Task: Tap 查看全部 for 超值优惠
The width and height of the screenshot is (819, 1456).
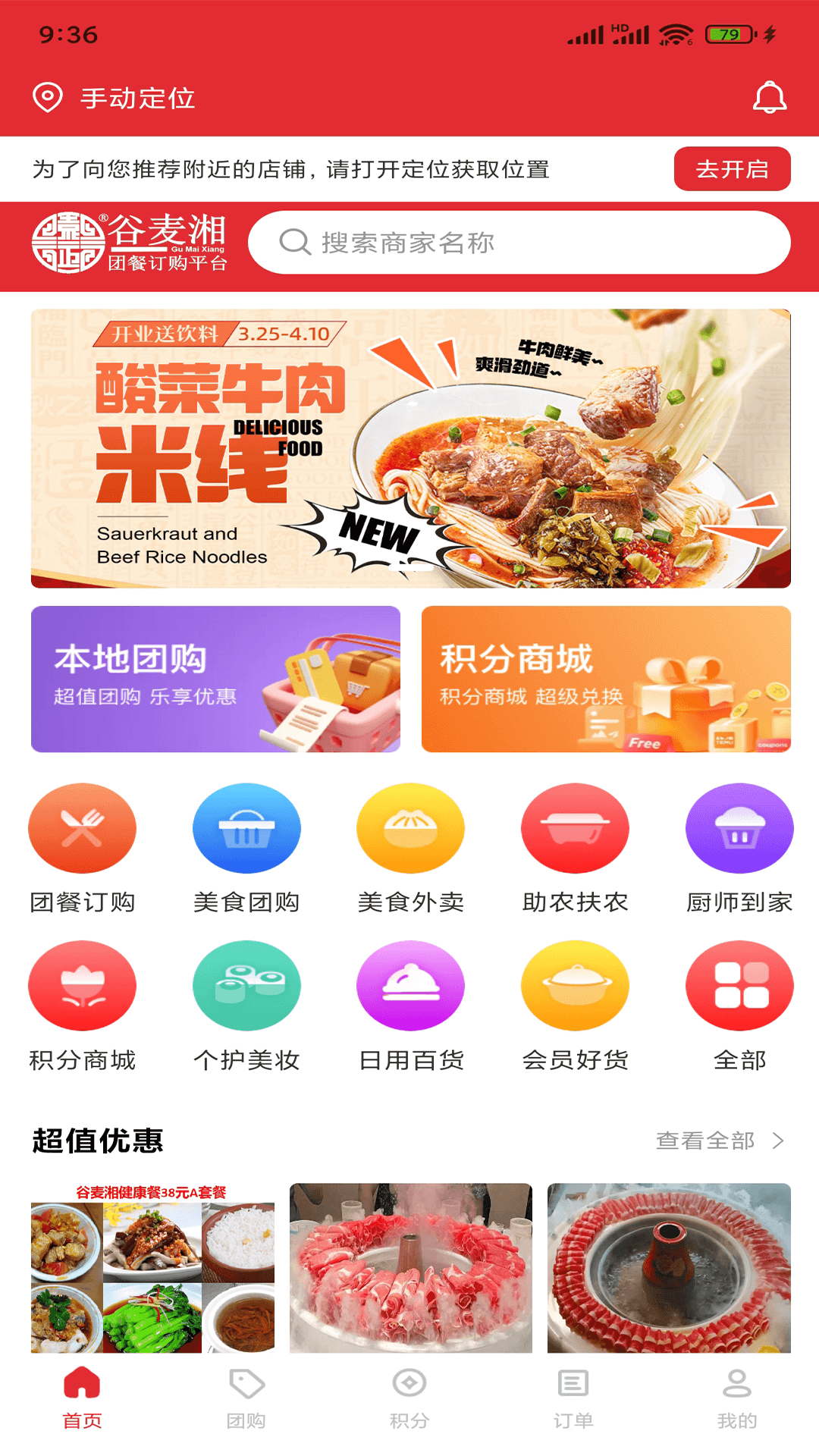Action: coord(719,1141)
